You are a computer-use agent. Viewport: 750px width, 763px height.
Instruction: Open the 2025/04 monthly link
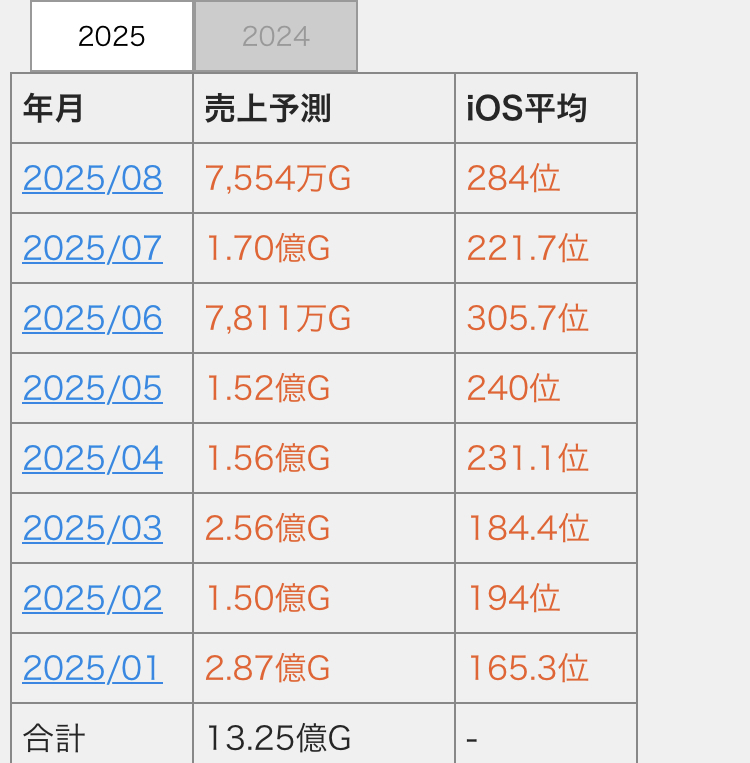(x=92, y=458)
